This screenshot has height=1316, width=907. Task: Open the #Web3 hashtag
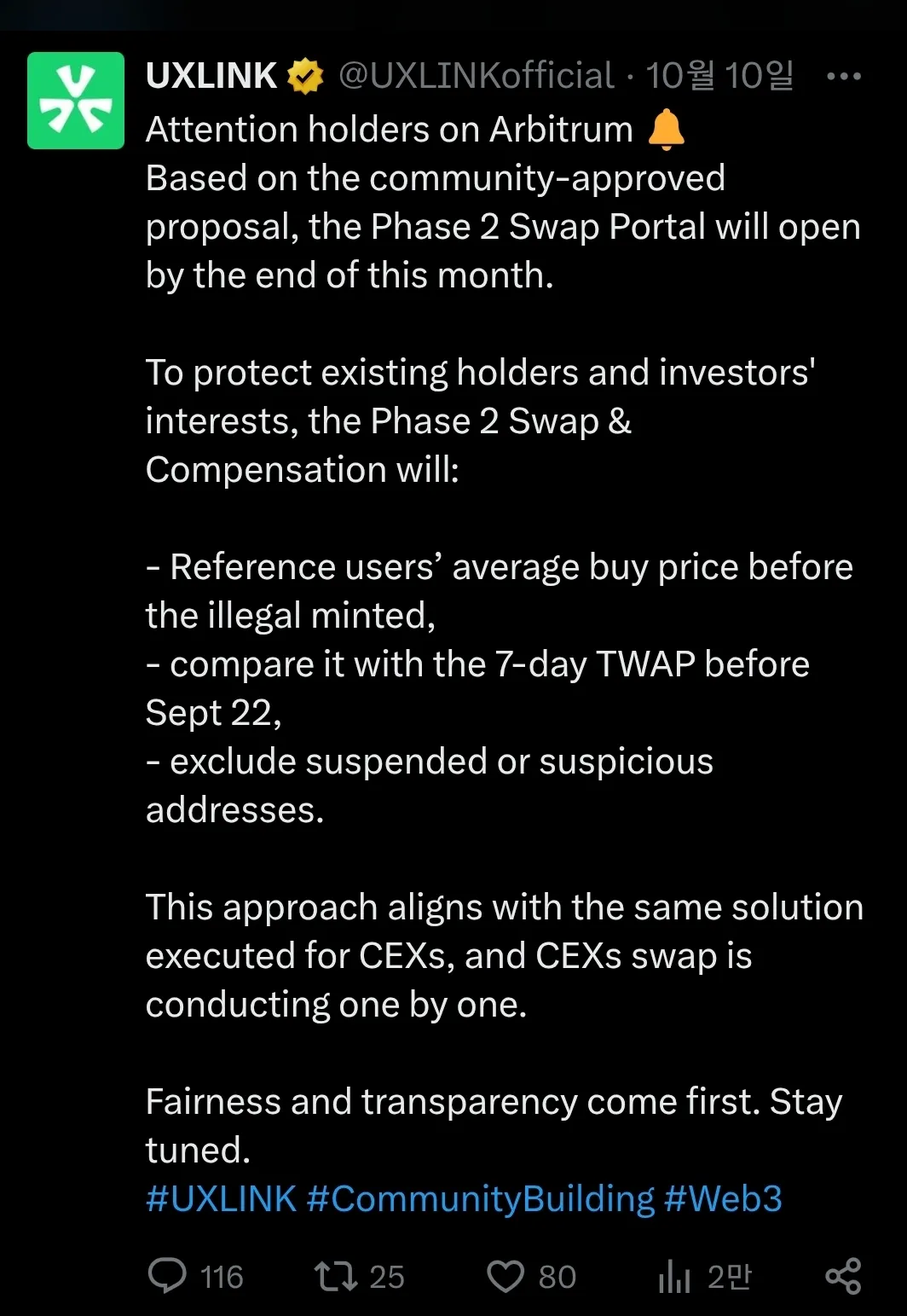[x=723, y=1198]
